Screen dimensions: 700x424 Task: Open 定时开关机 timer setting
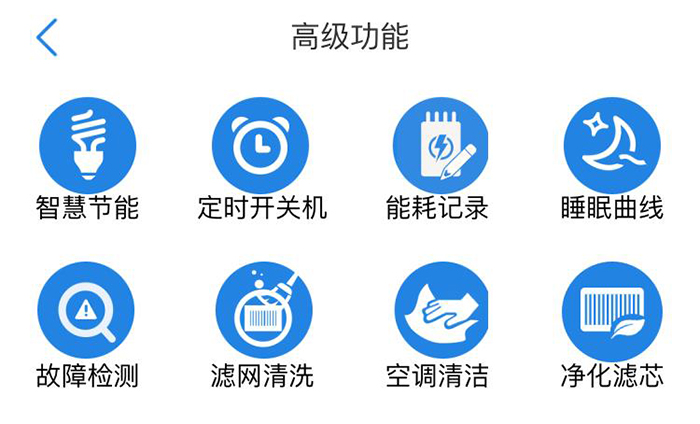261,146
